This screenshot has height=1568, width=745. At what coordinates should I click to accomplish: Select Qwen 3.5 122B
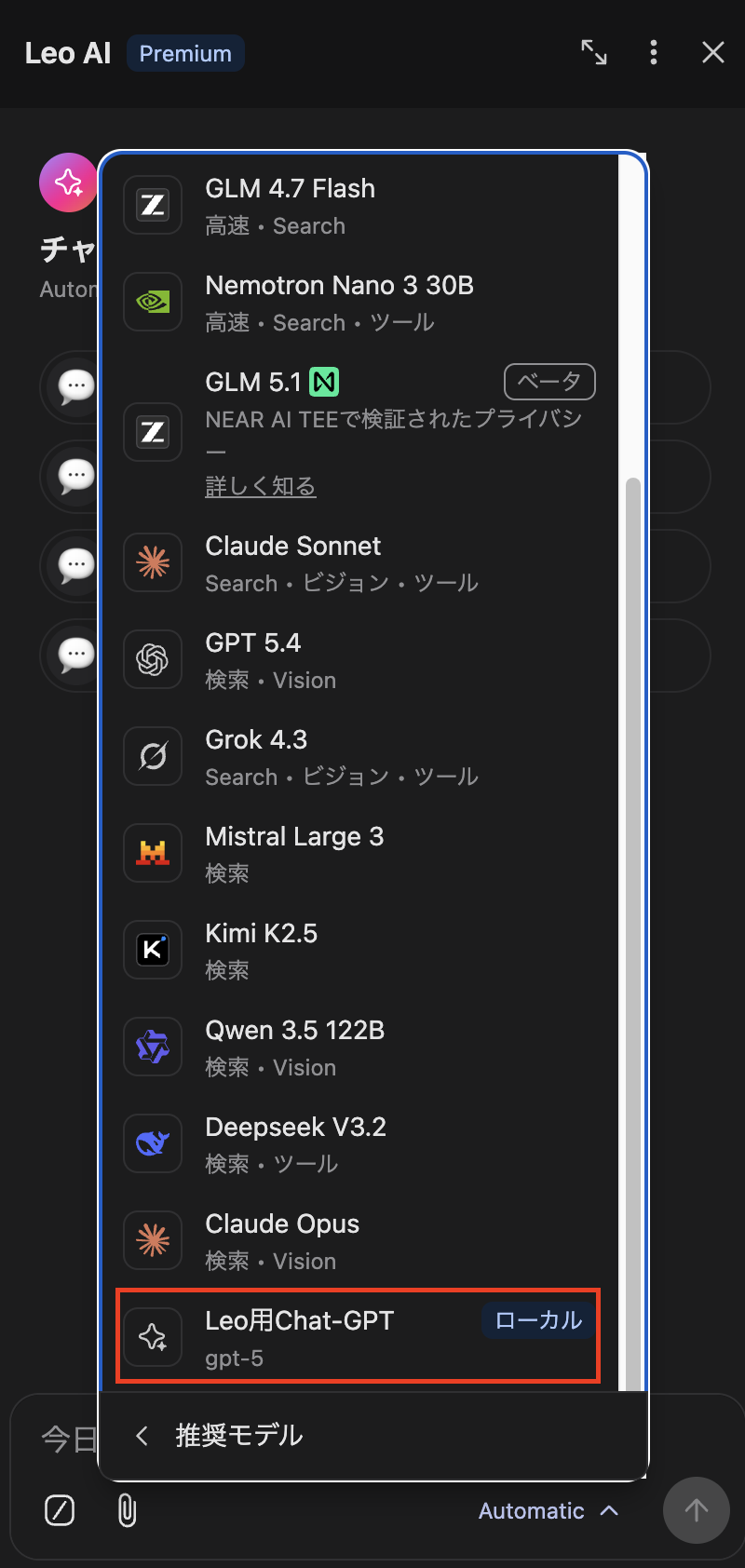tap(359, 1047)
